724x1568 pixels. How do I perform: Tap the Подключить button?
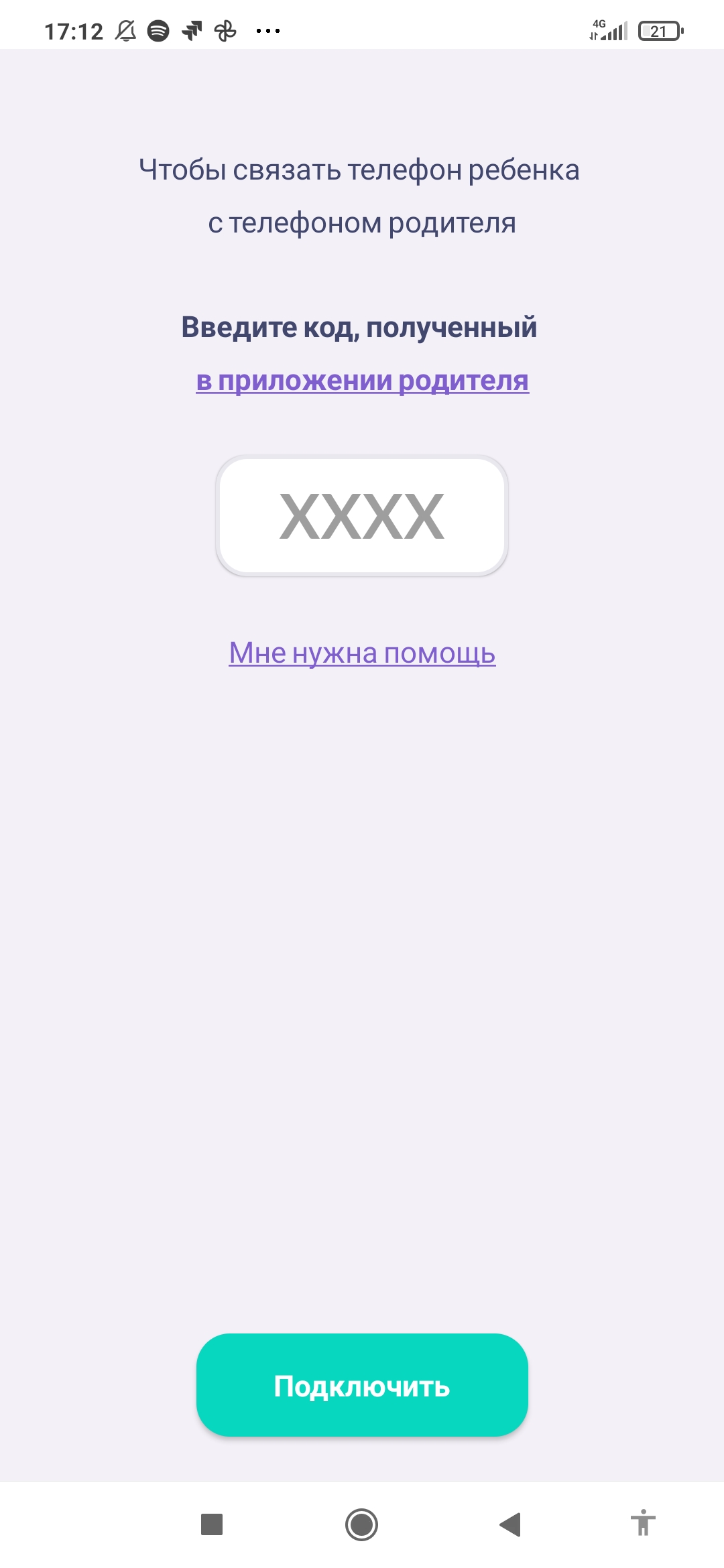pos(362,1386)
